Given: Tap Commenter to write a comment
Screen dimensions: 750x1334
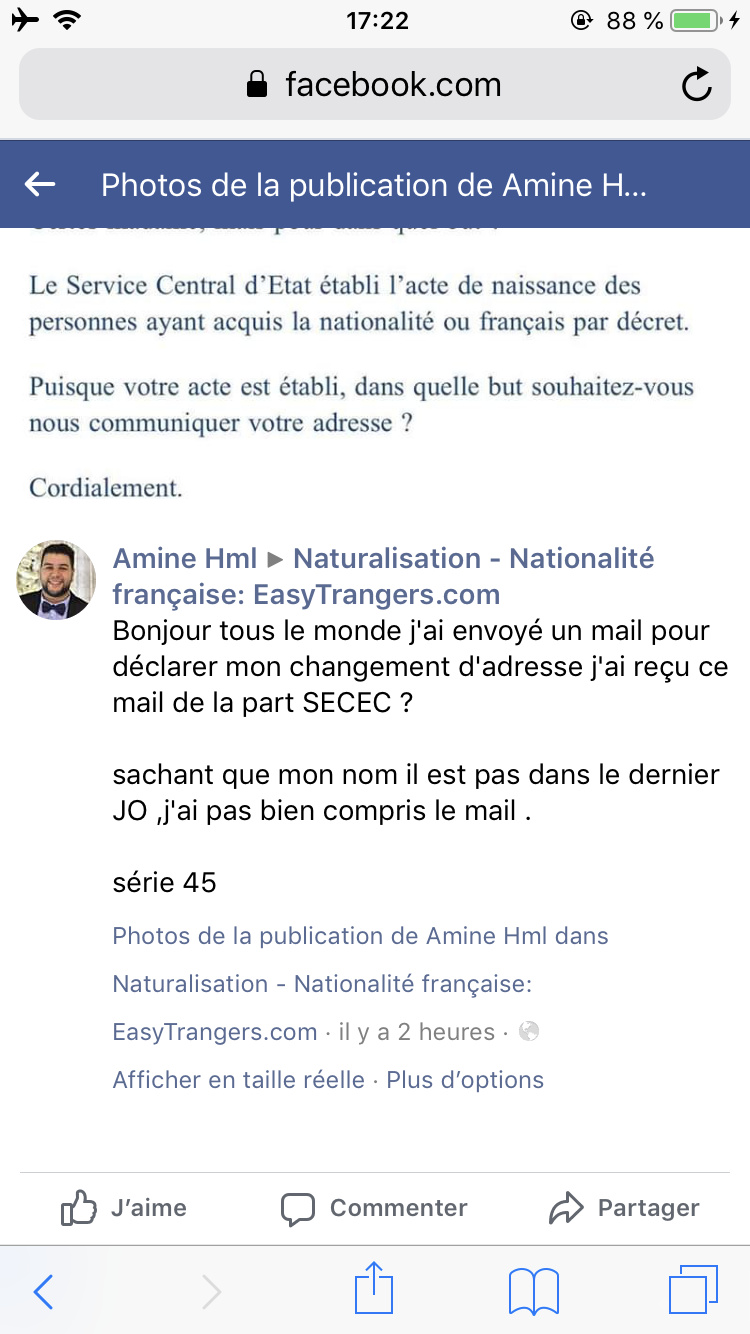Looking at the screenshot, I should [375, 1208].
